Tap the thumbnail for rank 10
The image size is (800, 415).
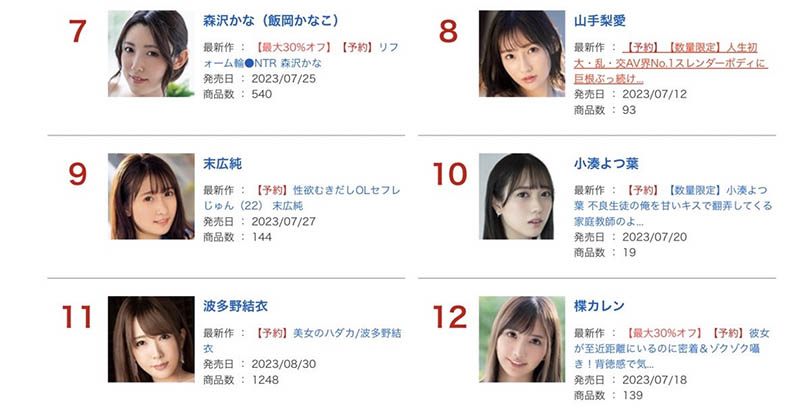pyautogui.click(x=522, y=196)
